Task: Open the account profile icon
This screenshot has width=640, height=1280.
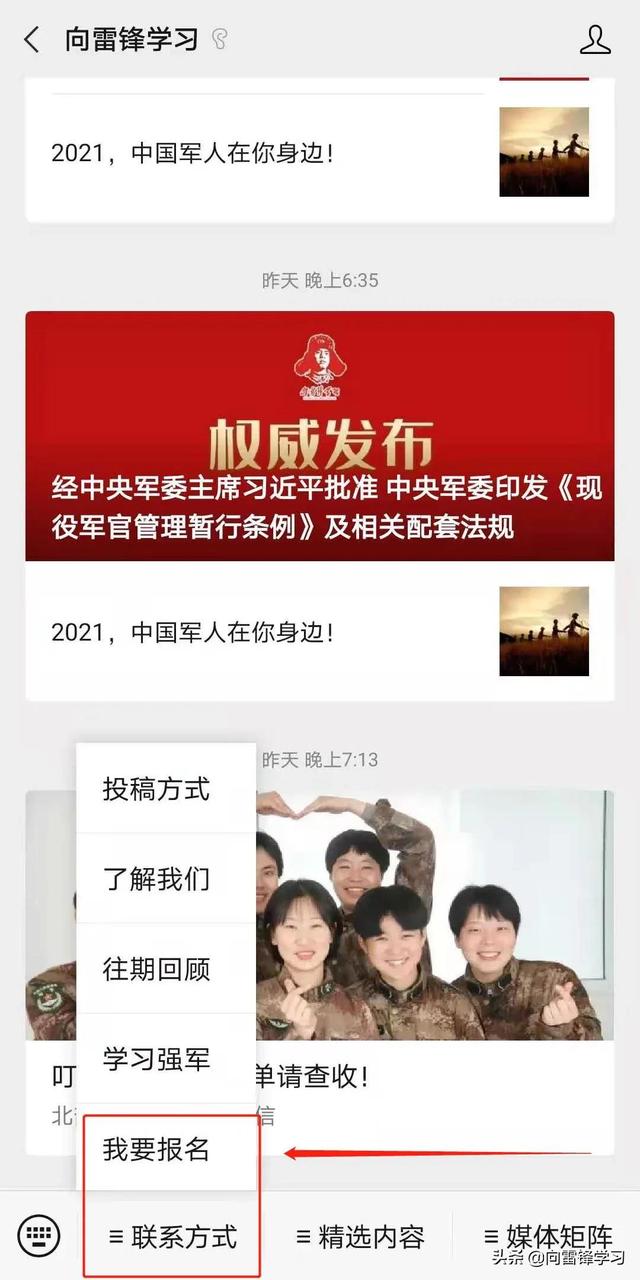Action: pos(595,40)
